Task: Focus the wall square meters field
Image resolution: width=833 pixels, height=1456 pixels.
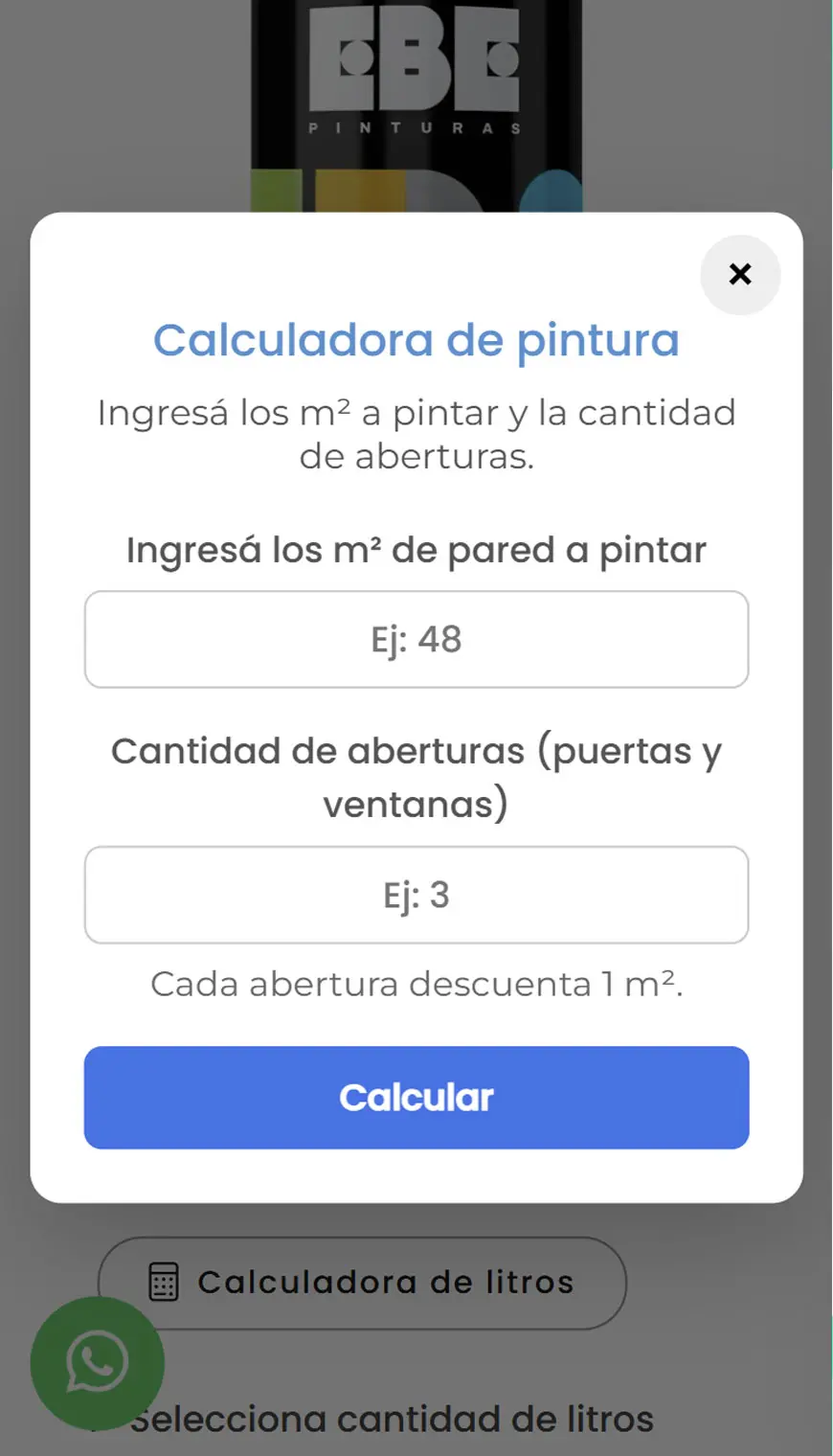Action: [x=416, y=639]
